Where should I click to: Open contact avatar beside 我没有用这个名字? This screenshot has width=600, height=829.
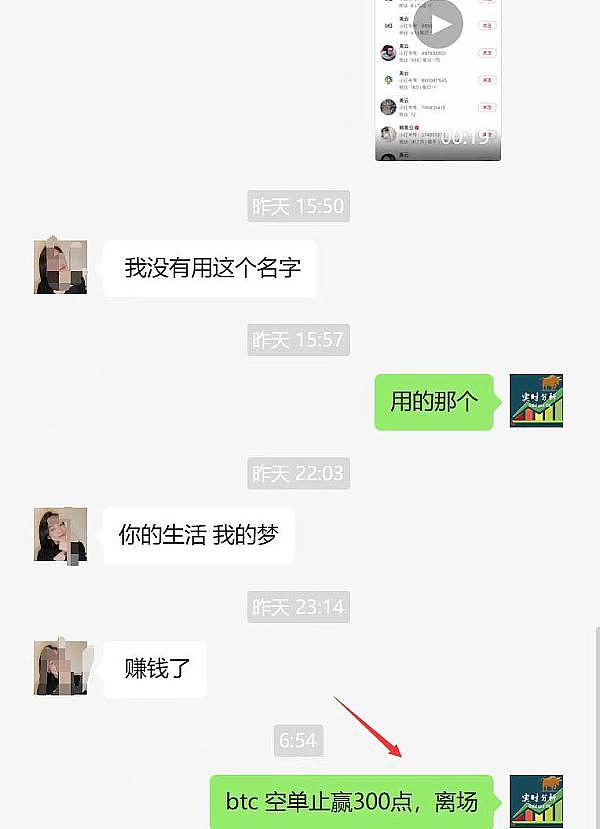point(61,267)
